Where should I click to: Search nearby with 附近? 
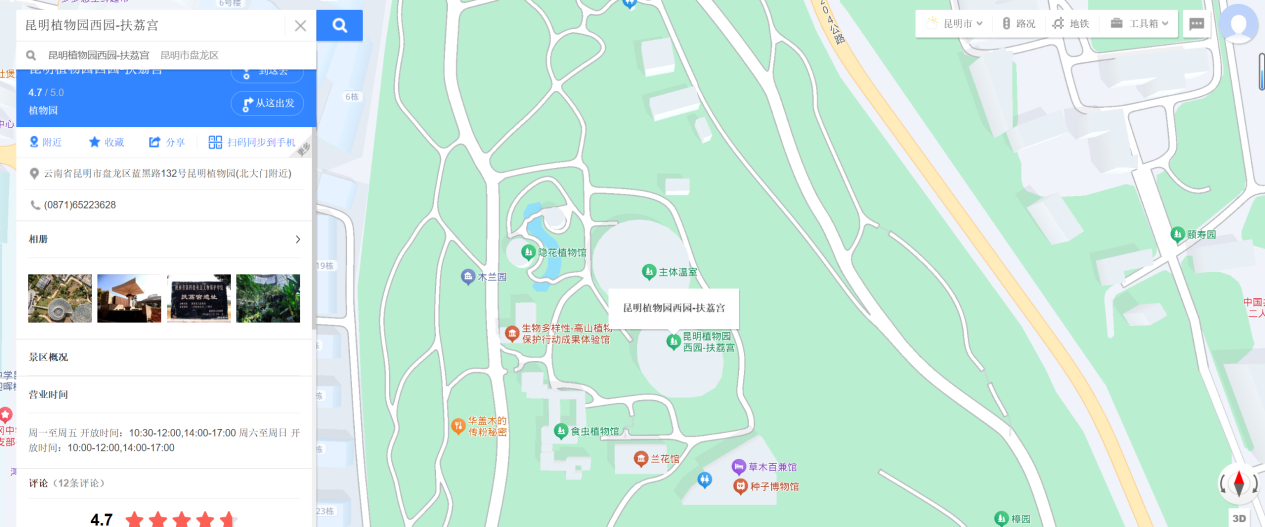click(x=46, y=142)
